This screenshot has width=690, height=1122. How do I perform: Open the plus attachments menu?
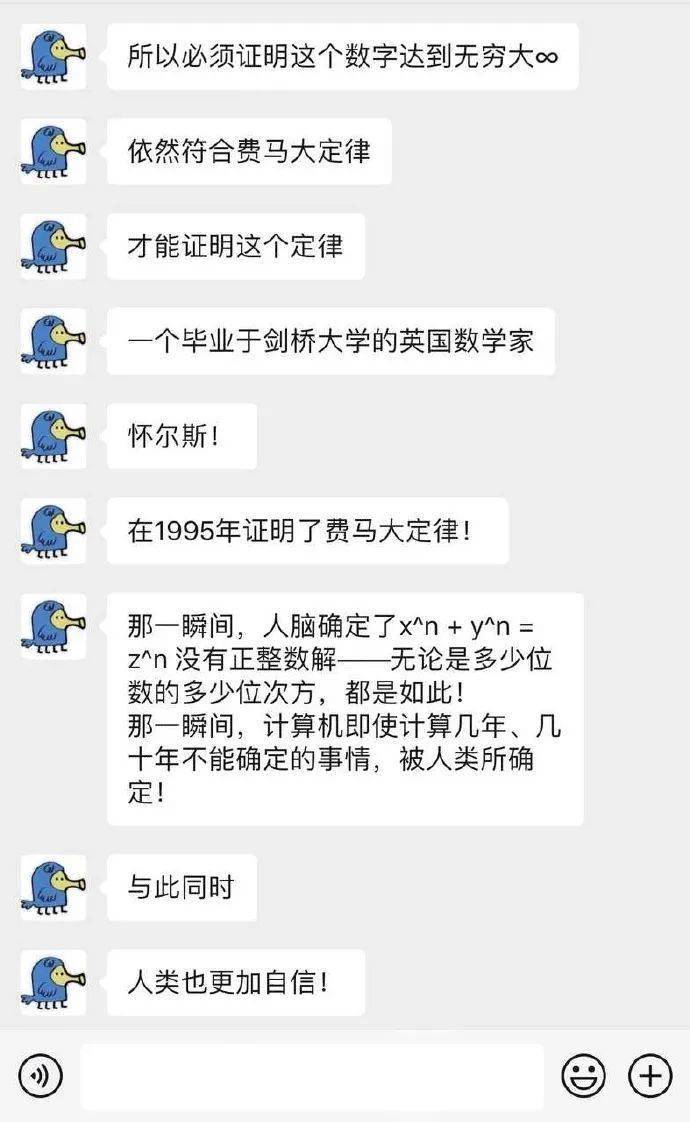(650, 1076)
